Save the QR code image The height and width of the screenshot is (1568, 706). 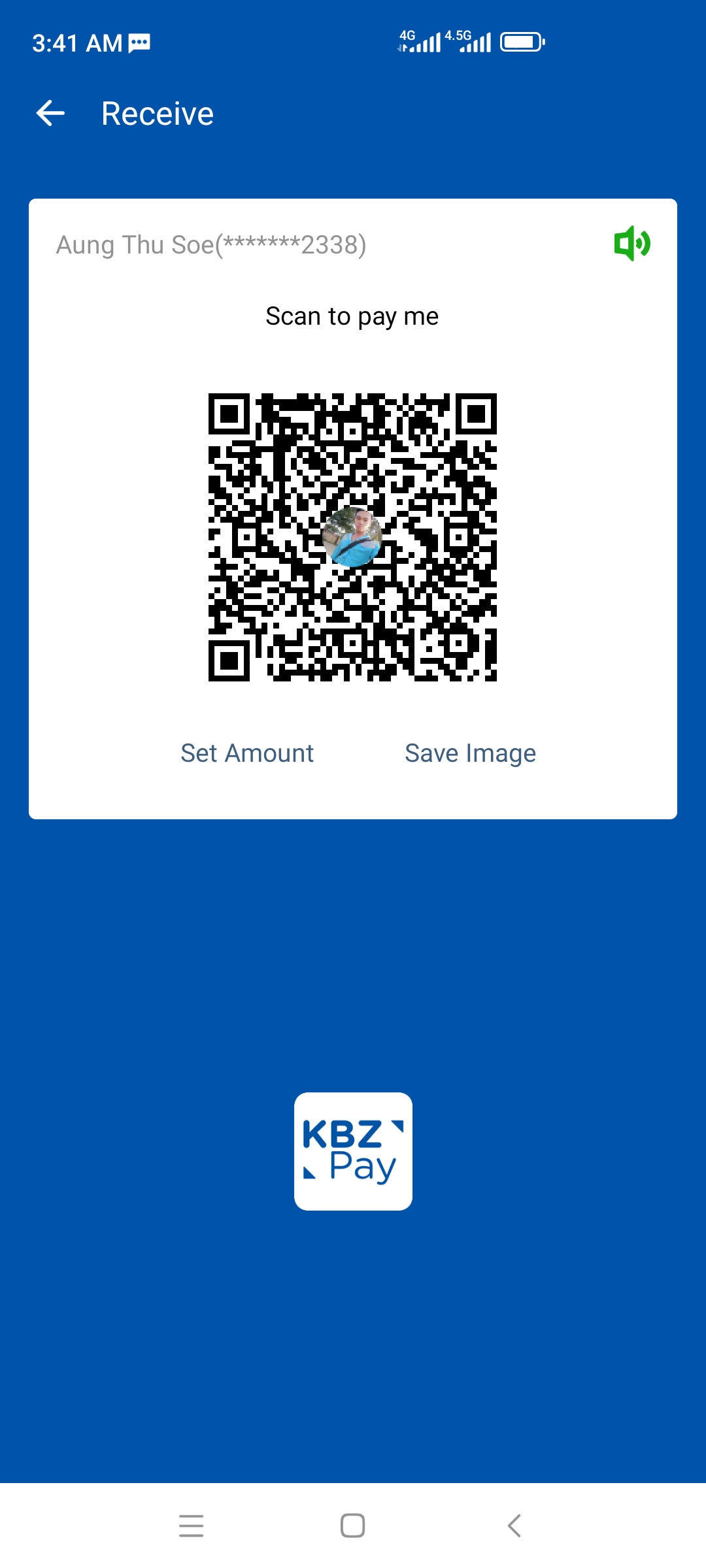coord(470,753)
